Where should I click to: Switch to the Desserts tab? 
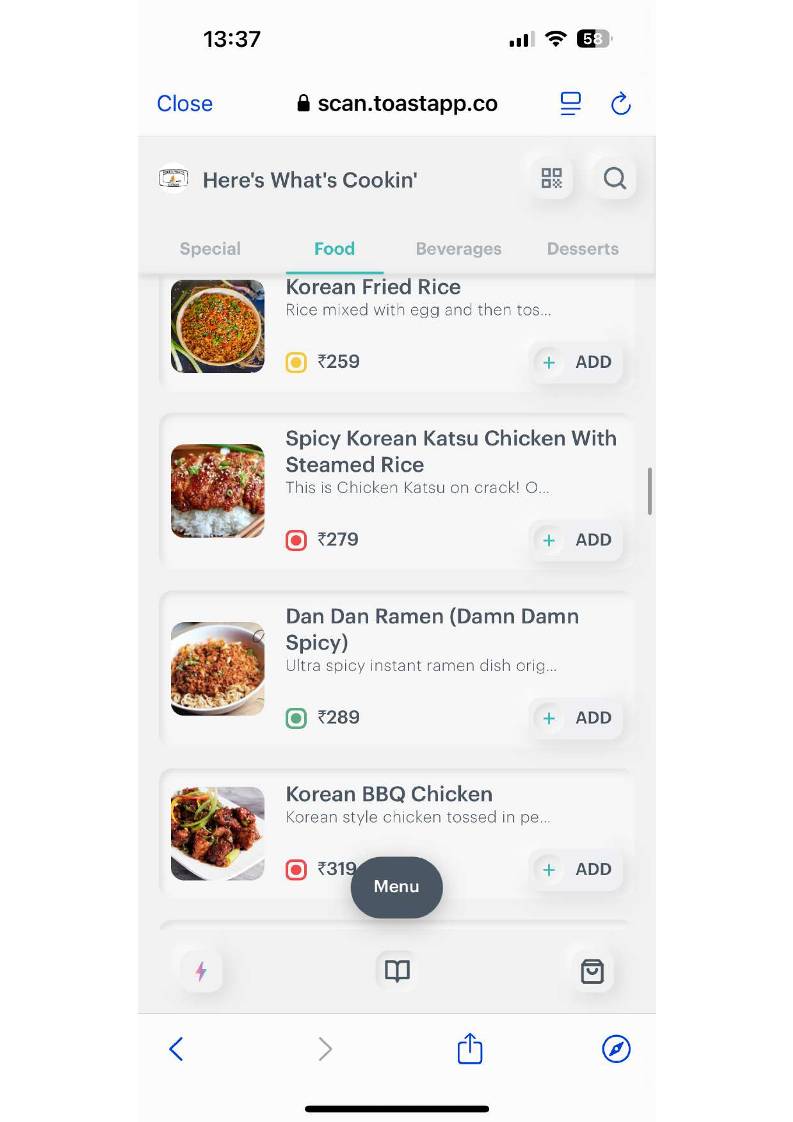582,248
